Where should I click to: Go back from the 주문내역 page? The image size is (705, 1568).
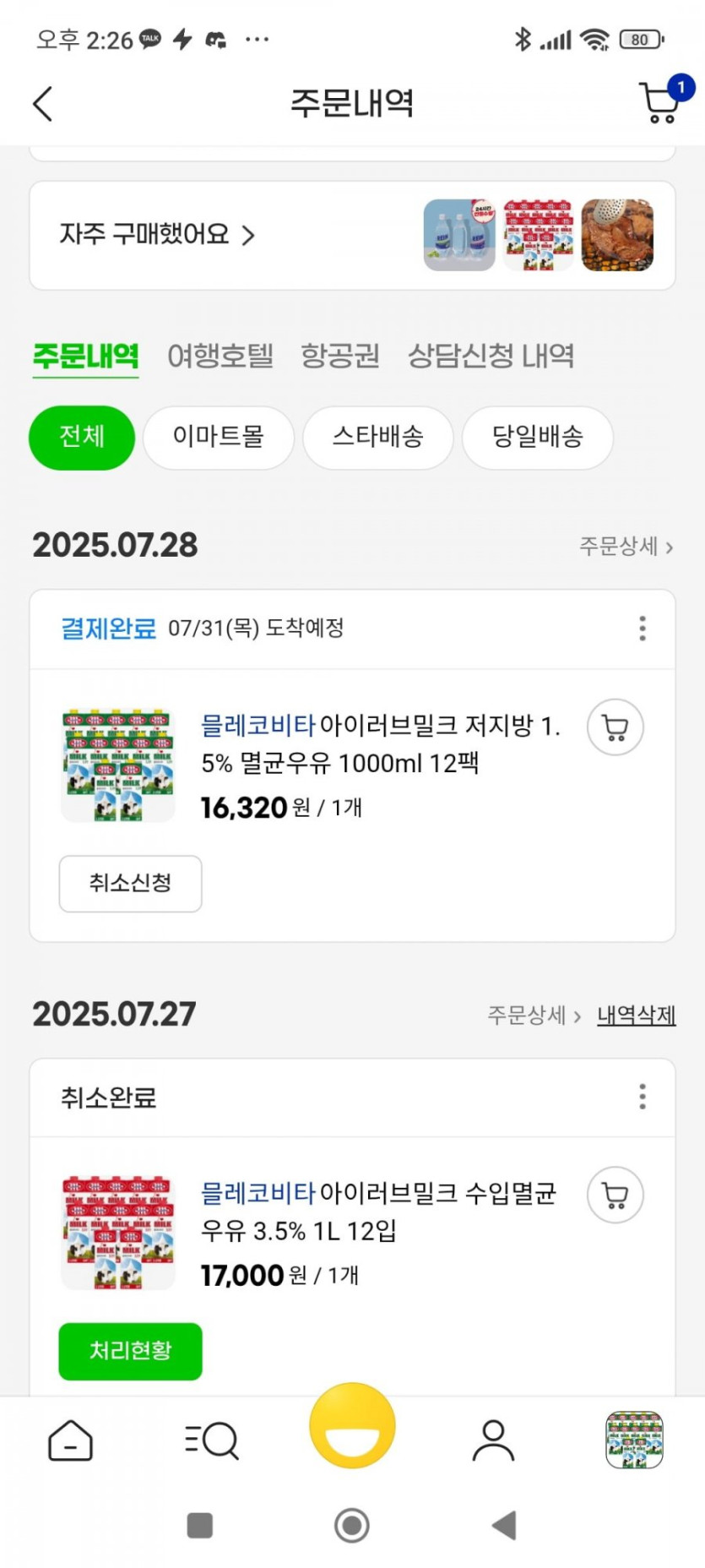coord(42,104)
